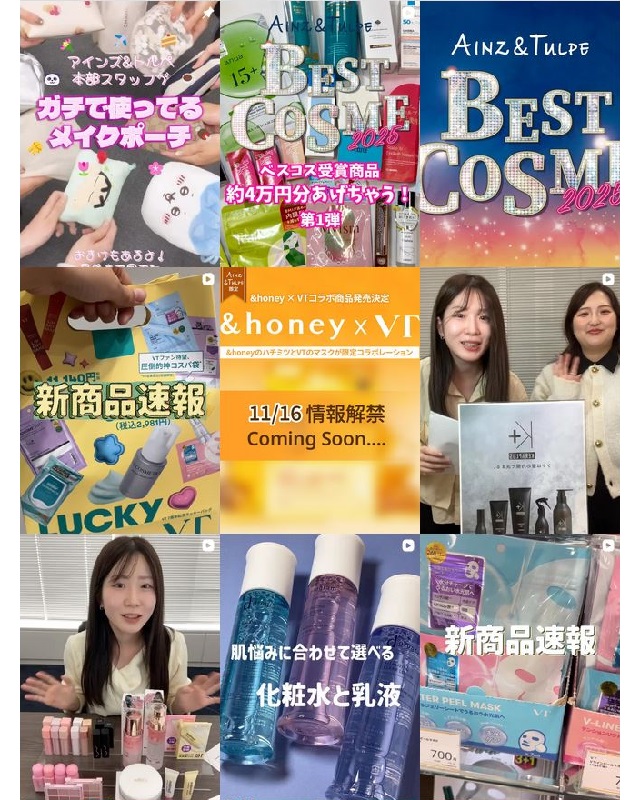Open the Lucky bag 新商品速報 post
Image resolution: width=640 pixels, height=800 pixels.
tap(119, 400)
